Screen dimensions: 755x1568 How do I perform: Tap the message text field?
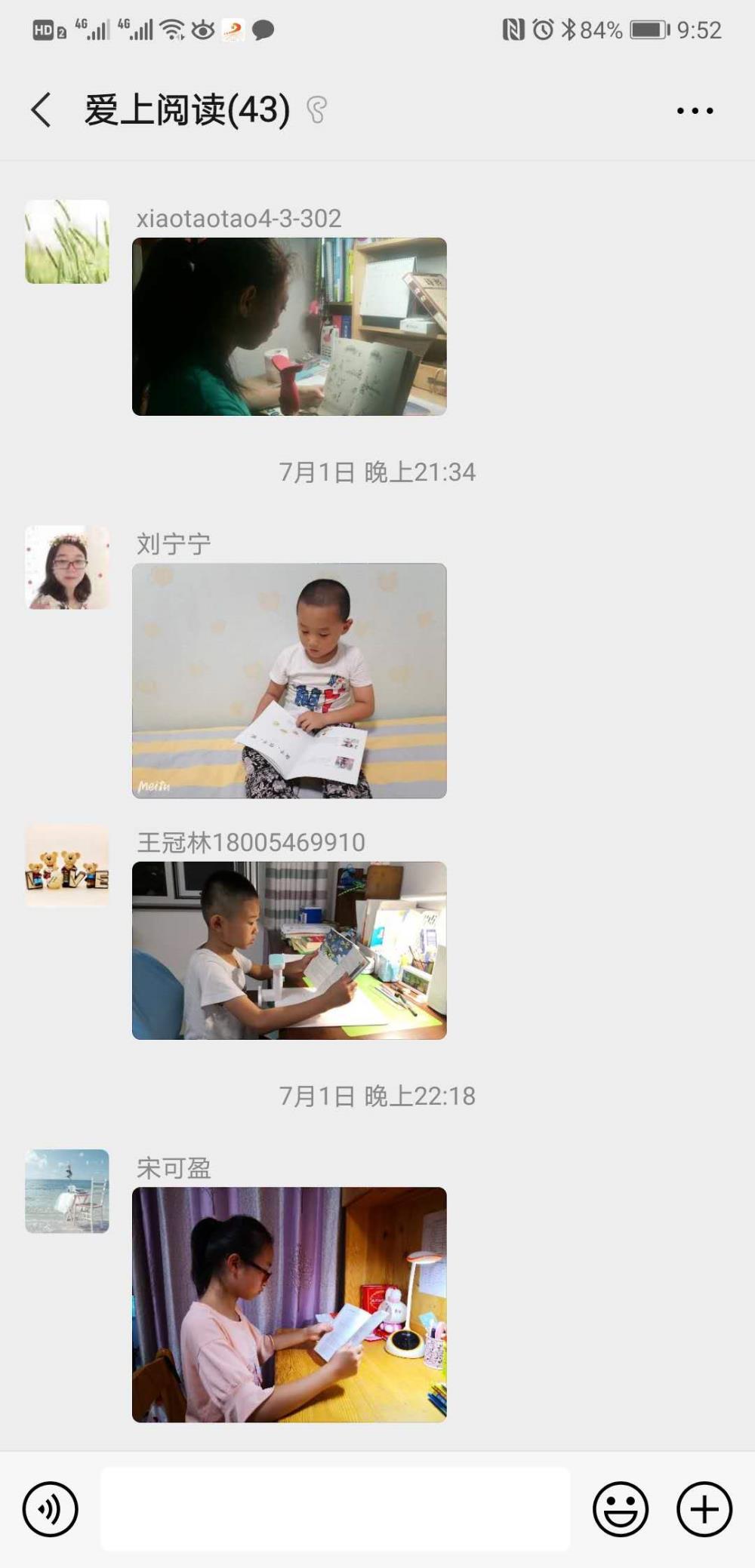click(x=335, y=1509)
